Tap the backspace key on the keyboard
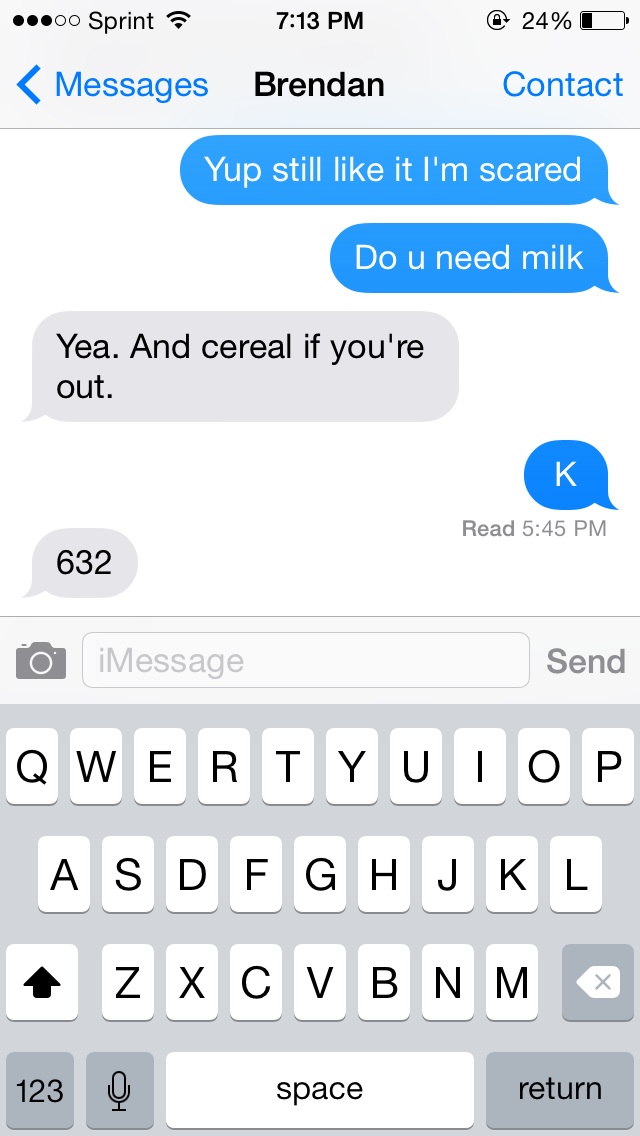Image resolution: width=640 pixels, height=1136 pixels. click(x=597, y=983)
